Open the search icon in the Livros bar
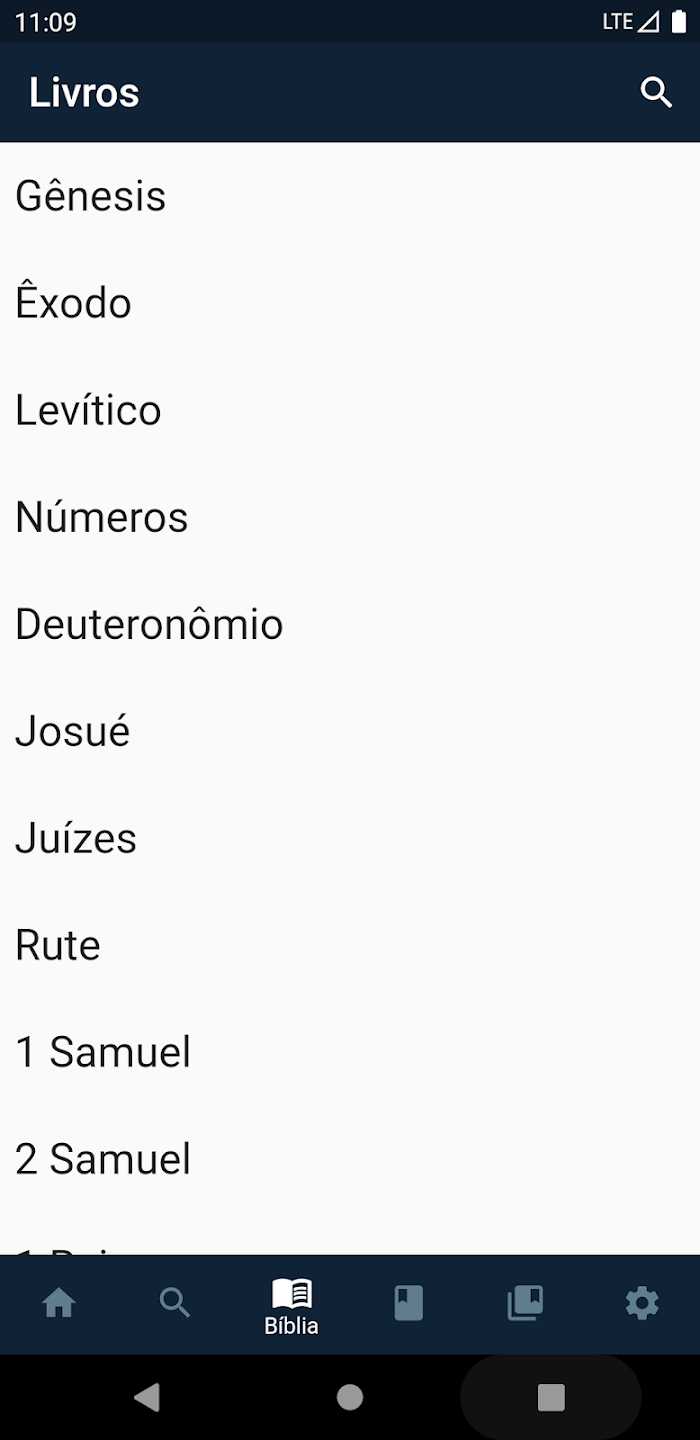 point(656,92)
